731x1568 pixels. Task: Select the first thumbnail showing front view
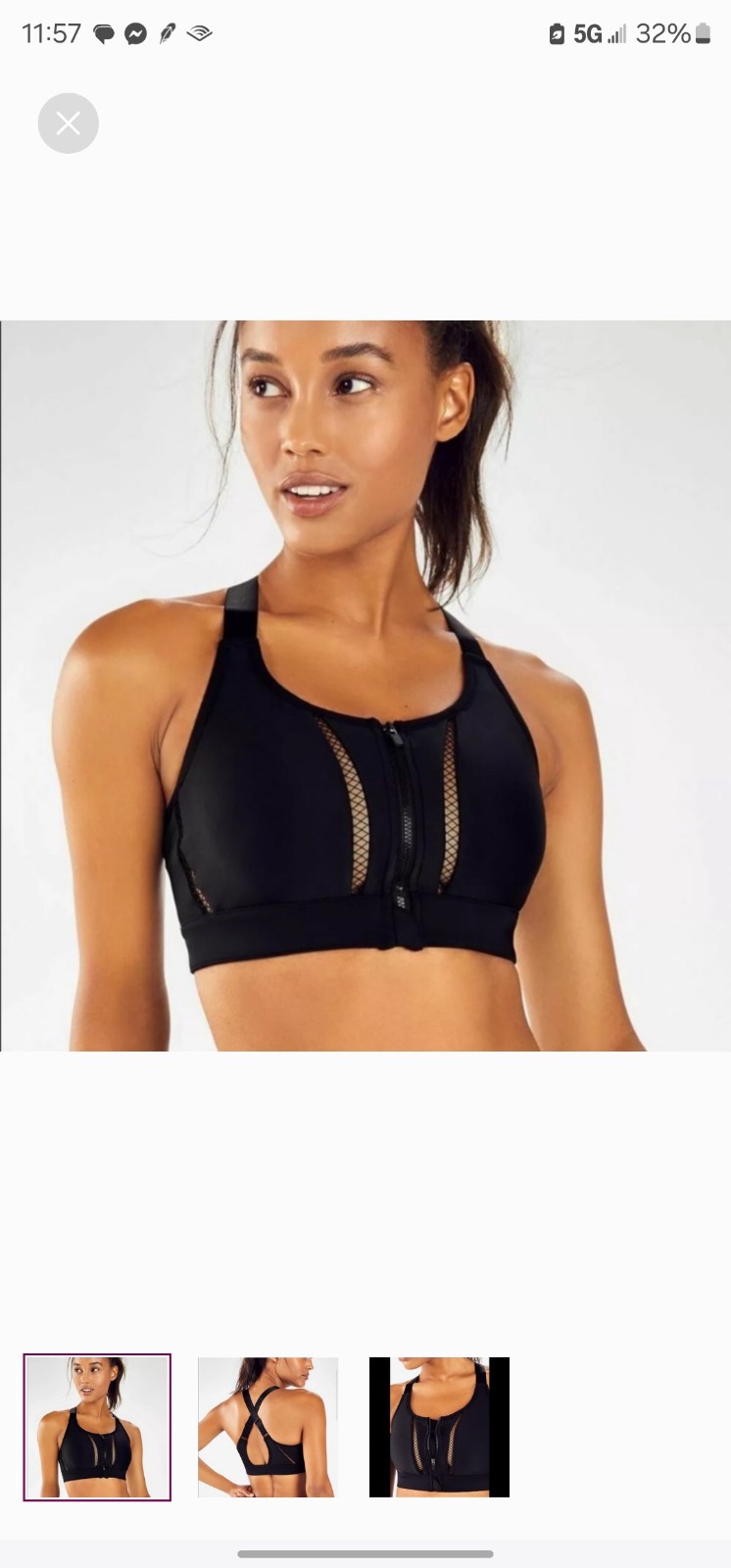97,1427
